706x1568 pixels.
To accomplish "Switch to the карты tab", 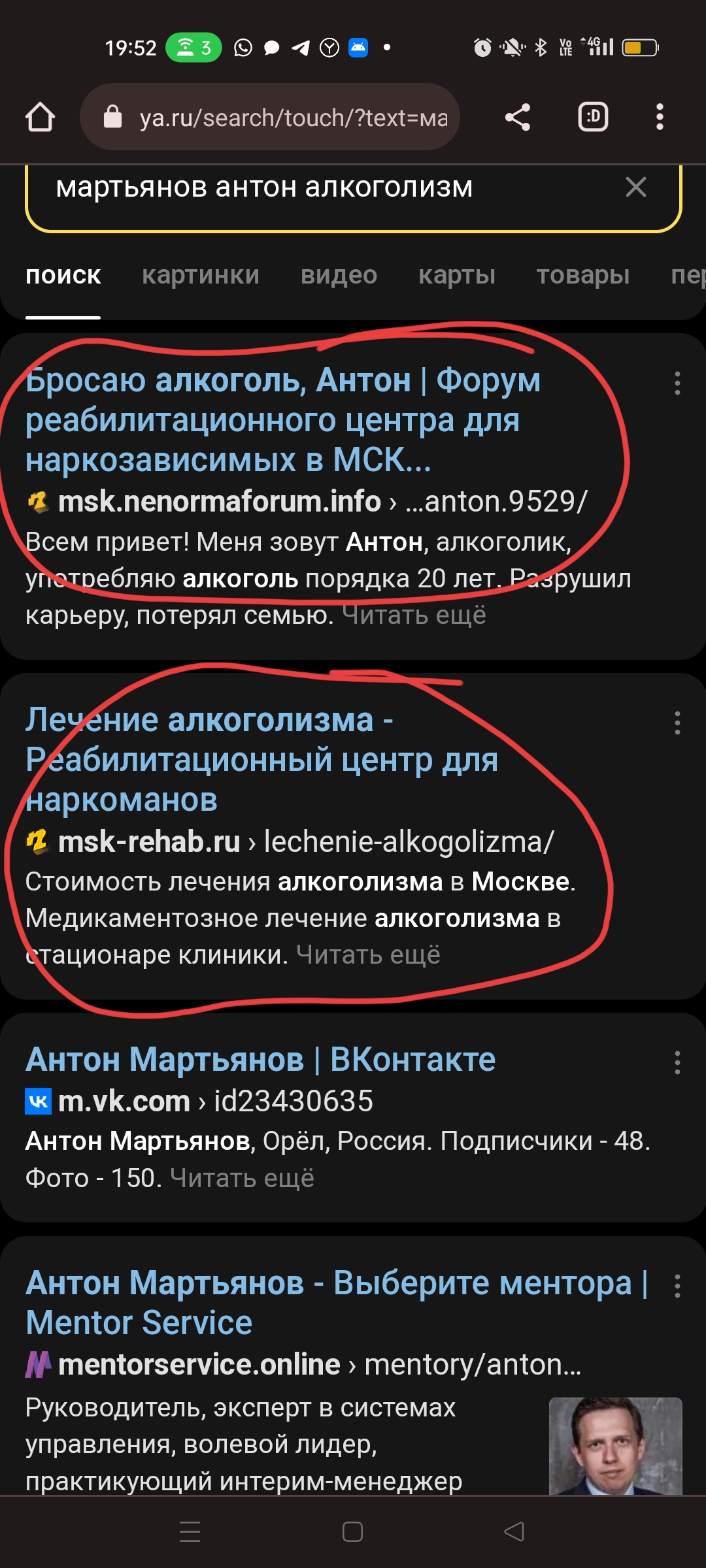I will [x=457, y=275].
